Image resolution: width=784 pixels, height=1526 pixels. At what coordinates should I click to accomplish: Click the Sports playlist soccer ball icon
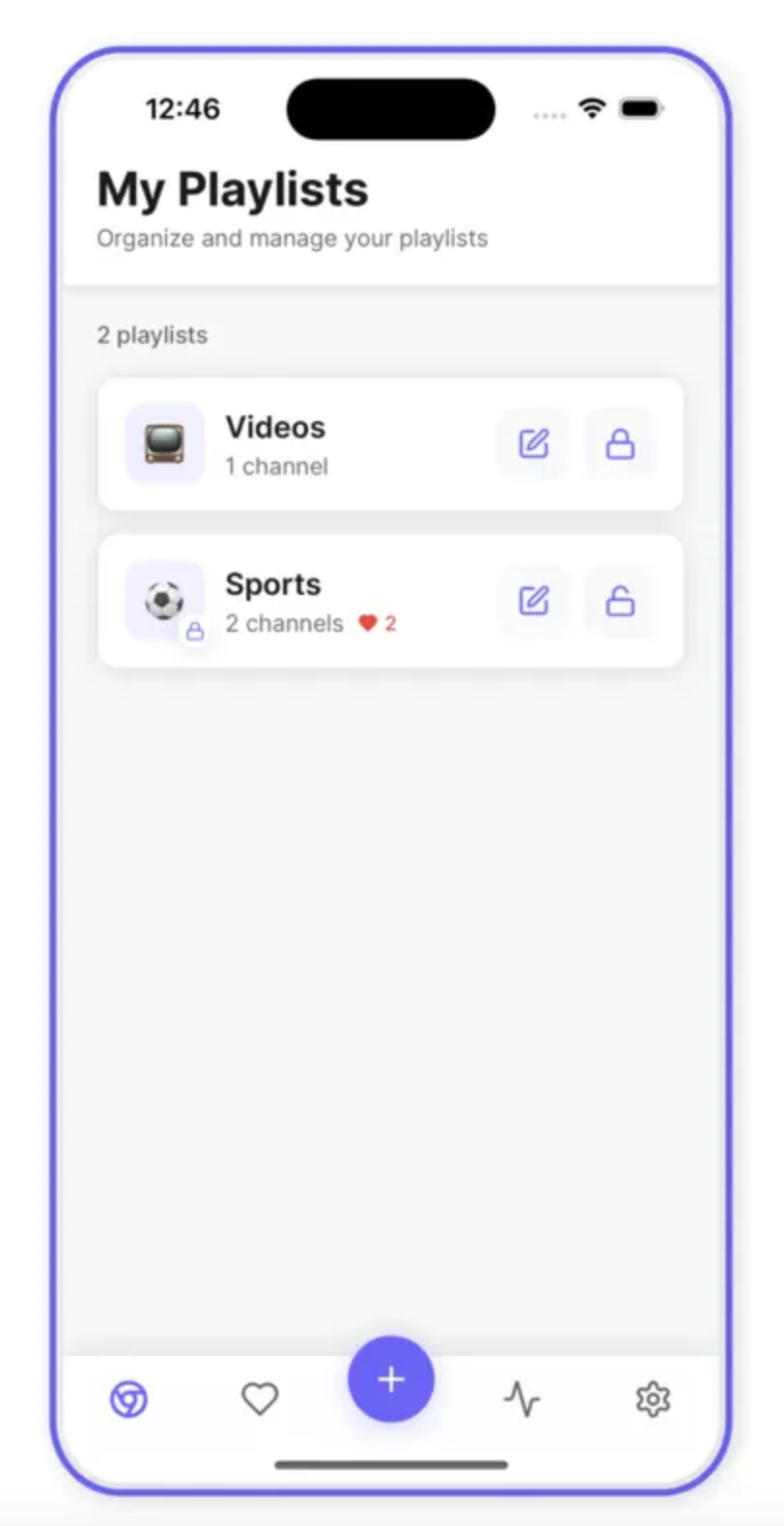click(163, 599)
